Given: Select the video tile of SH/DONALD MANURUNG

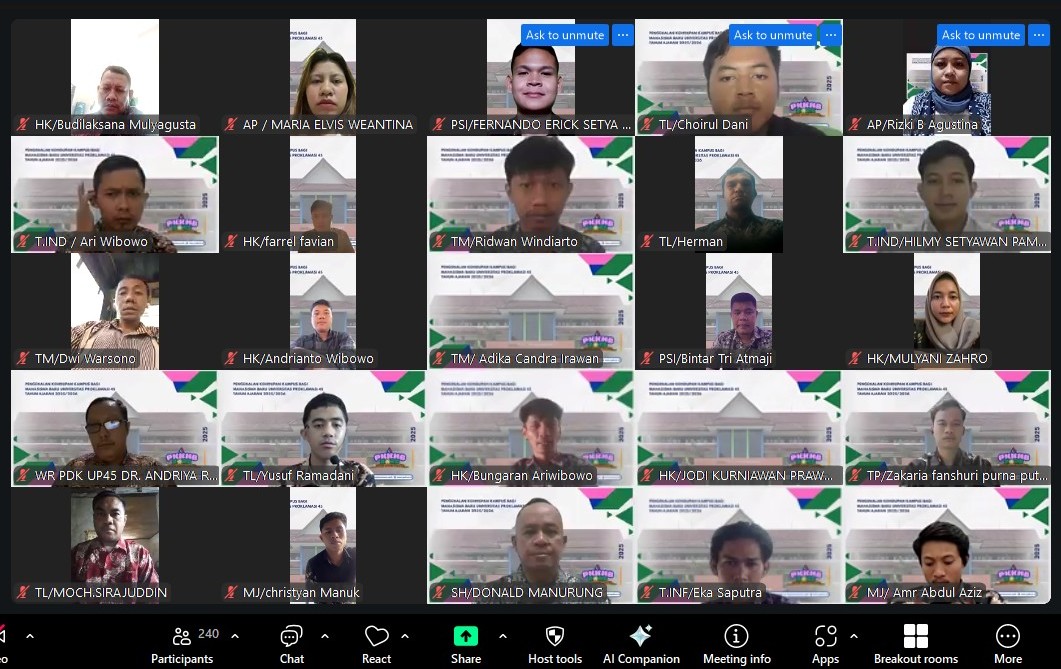Looking at the screenshot, I should 530,545.
